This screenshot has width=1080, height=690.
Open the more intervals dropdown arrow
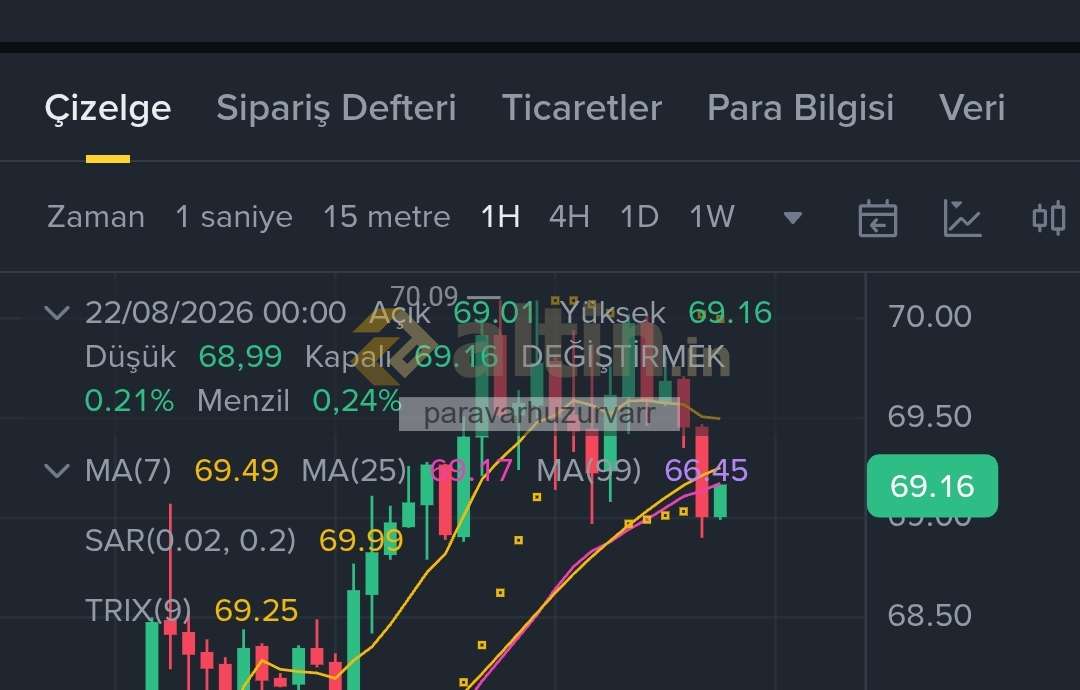(x=793, y=218)
